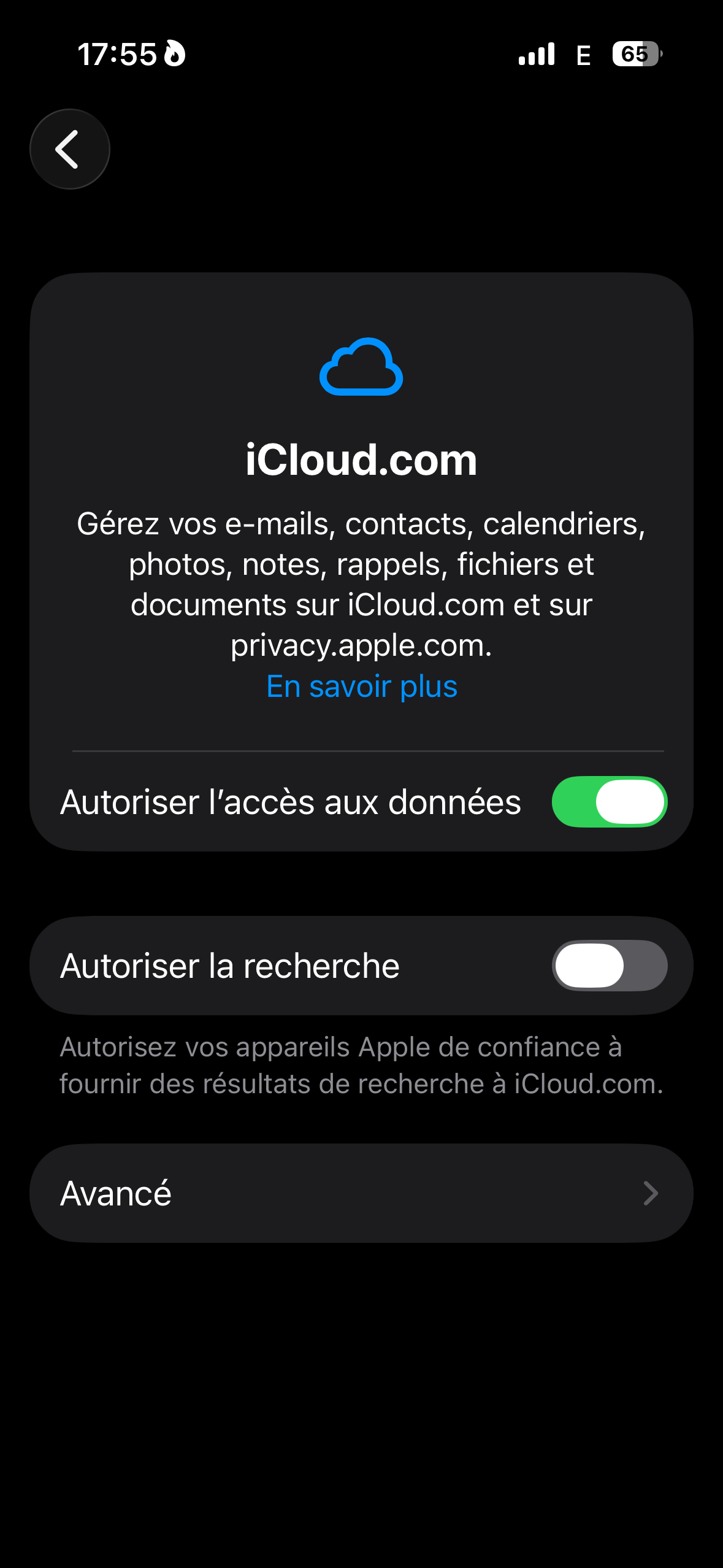
Task: Return to previous screen with back arrow
Action: pyautogui.click(x=69, y=148)
